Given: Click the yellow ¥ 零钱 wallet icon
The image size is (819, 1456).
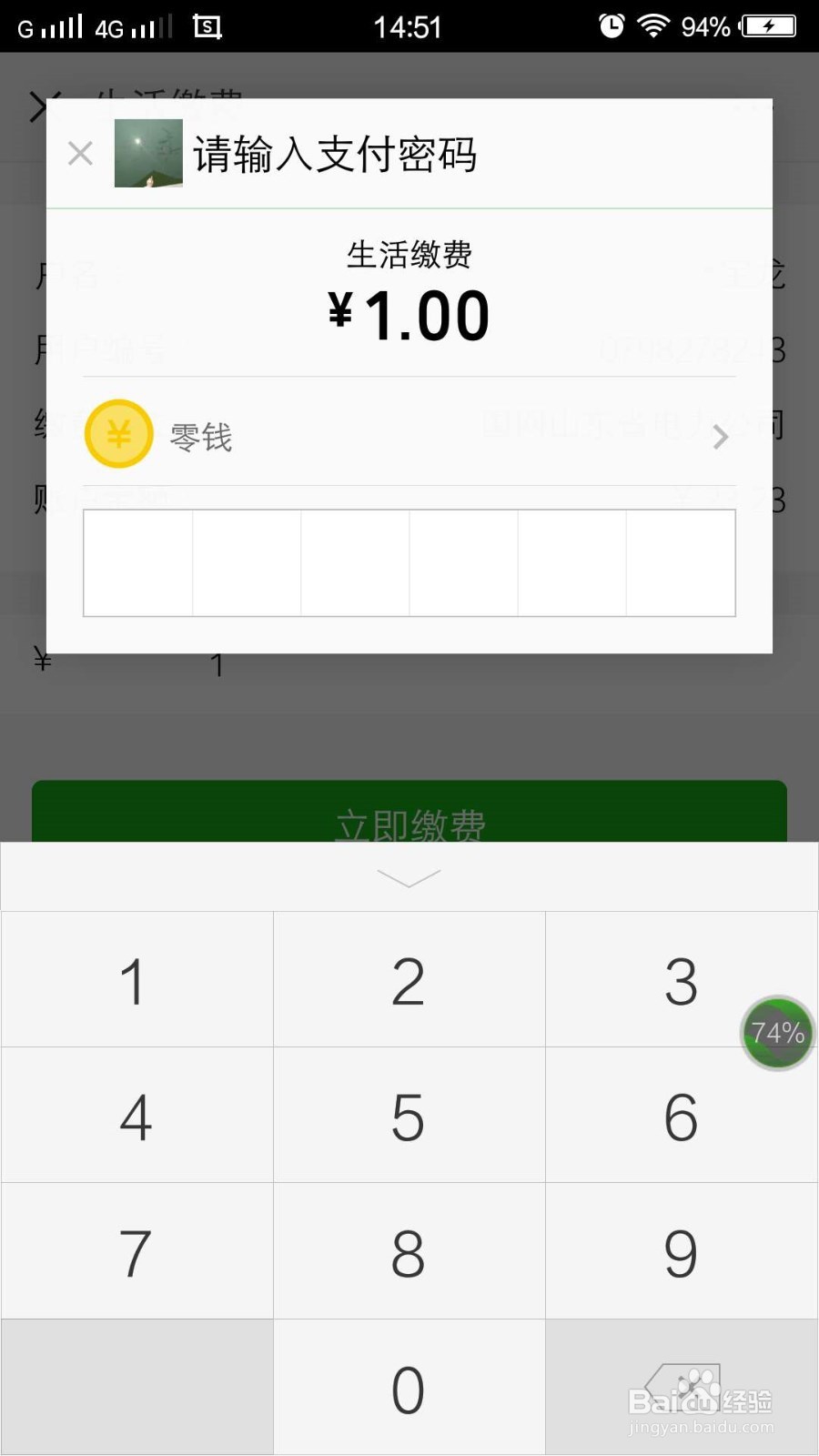Looking at the screenshot, I should pyautogui.click(x=119, y=434).
